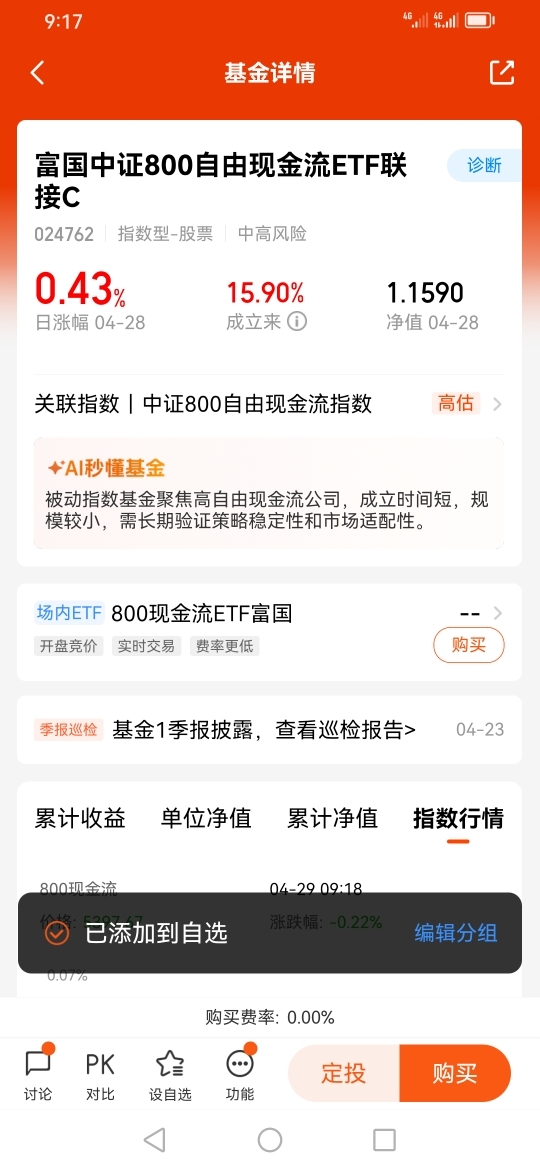The height and width of the screenshot is (1170, 540).
Task: View the quarterly report inspection 季报巡检
Action: (x=269, y=730)
